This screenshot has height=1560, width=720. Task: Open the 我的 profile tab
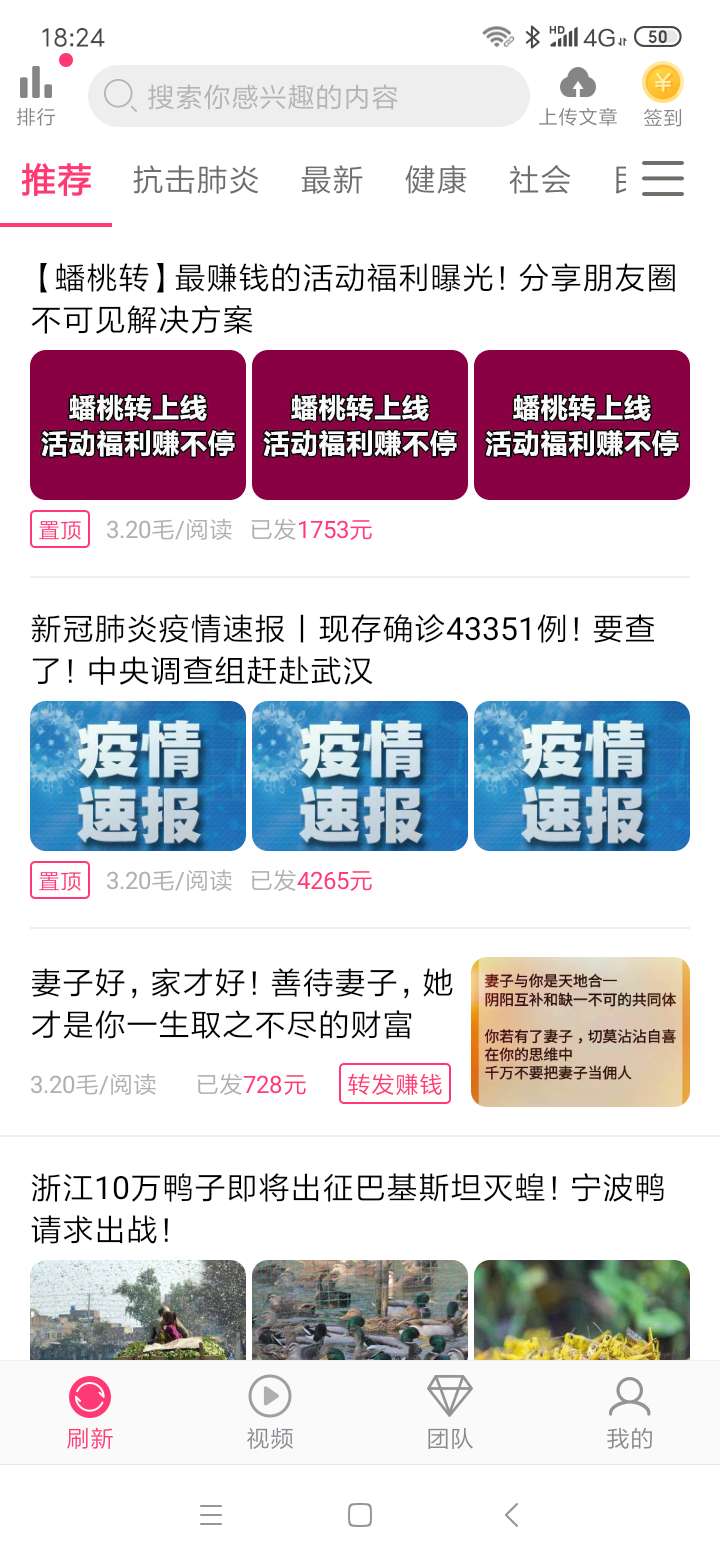630,1413
